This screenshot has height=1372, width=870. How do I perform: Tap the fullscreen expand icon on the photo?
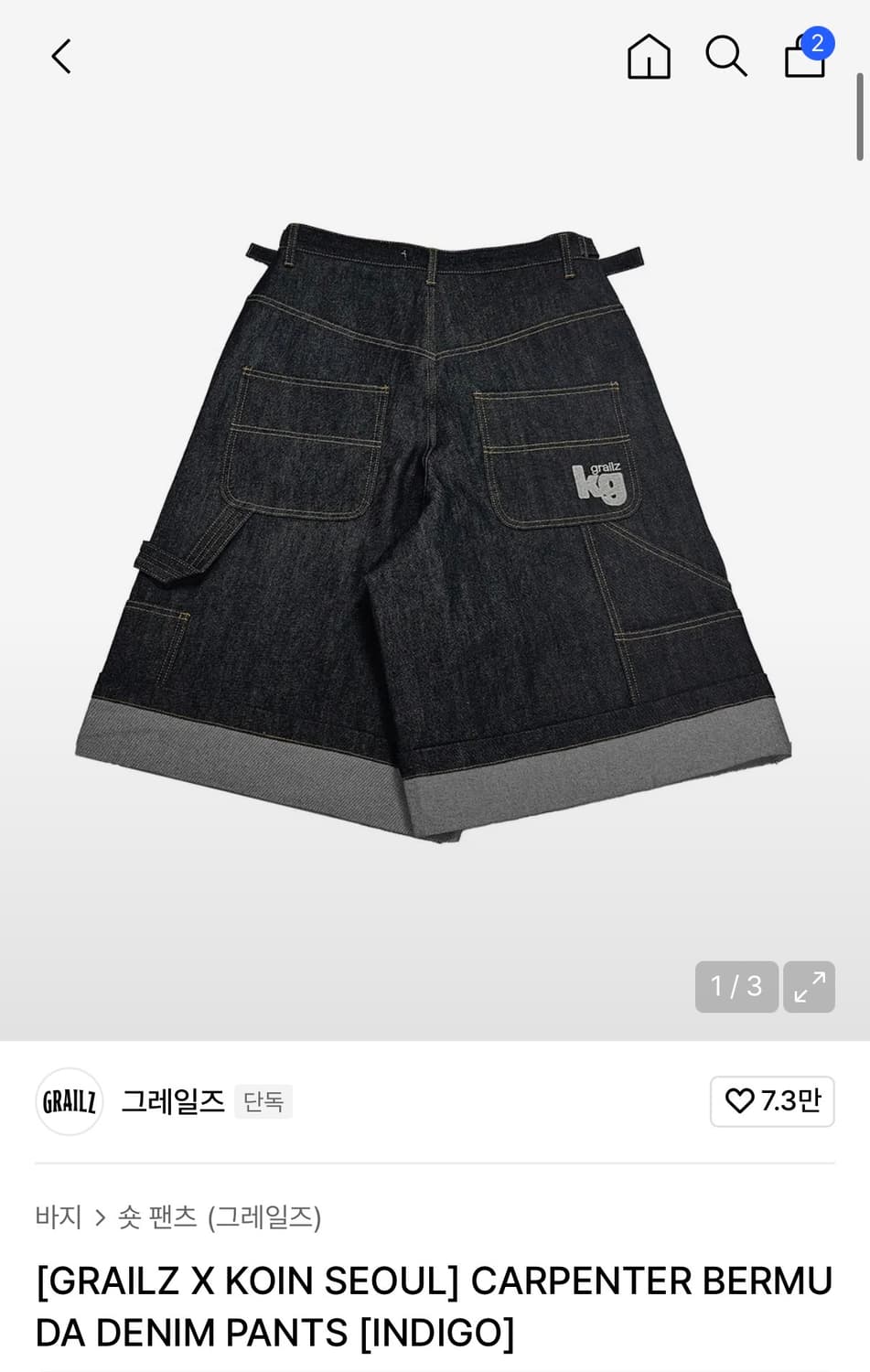tap(809, 987)
